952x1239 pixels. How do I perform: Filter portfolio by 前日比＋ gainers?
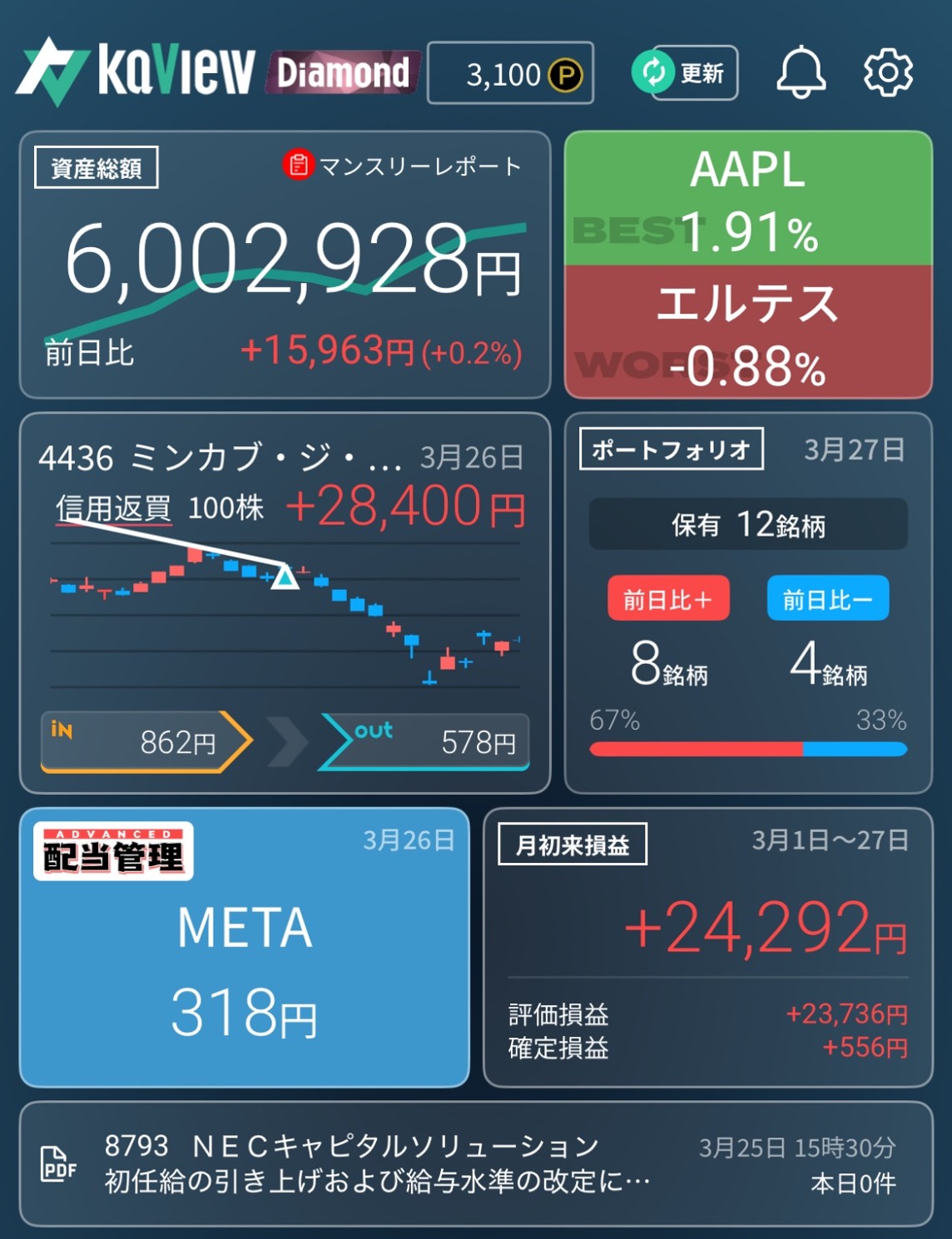670,598
